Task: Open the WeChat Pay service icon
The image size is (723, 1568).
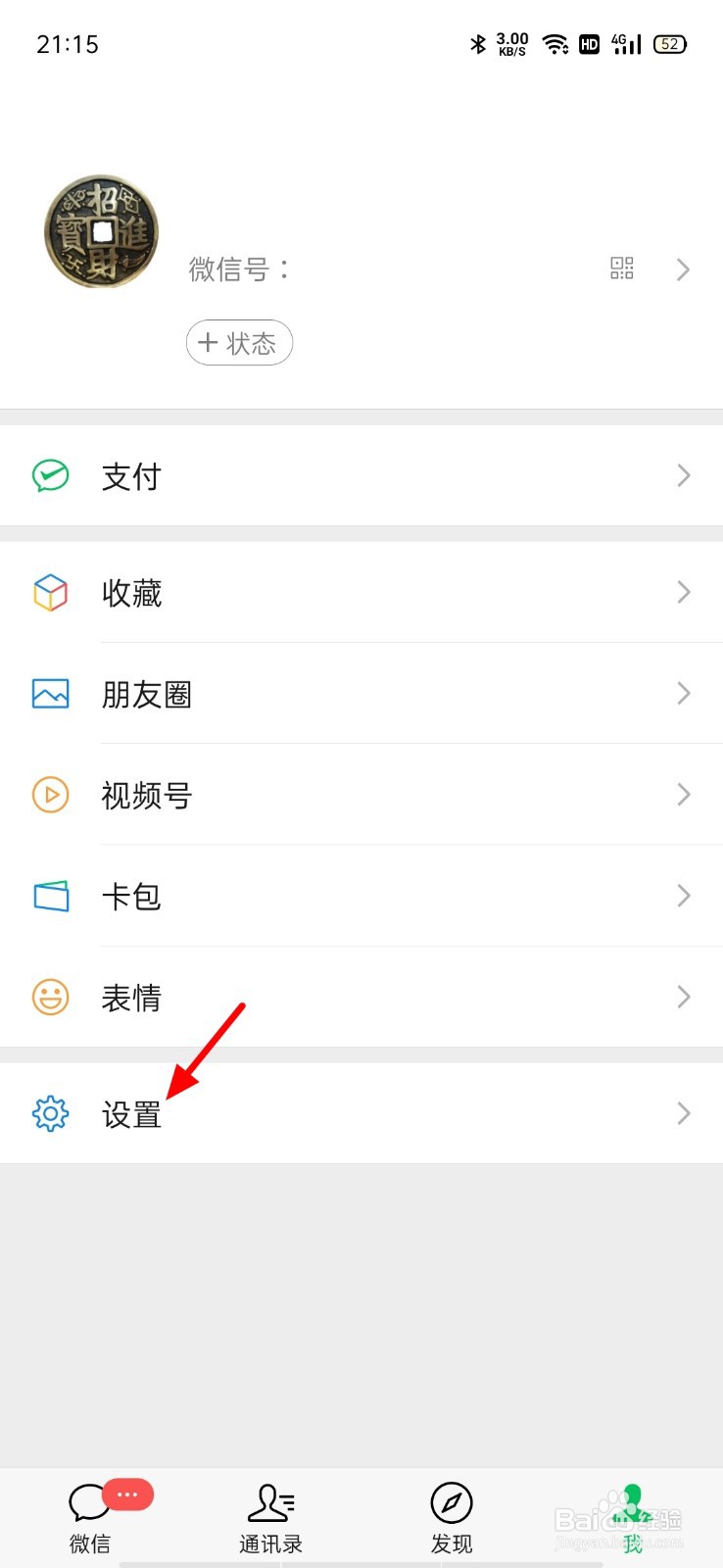Action: [50, 475]
